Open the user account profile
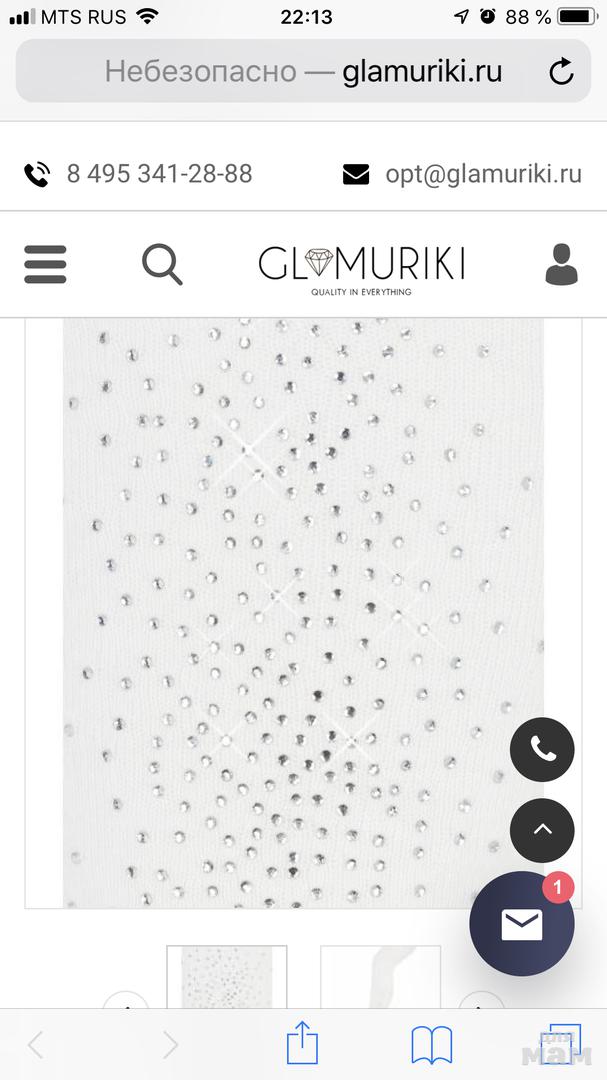Image resolution: width=607 pixels, height=1080 pixels. tap(561, 265)
